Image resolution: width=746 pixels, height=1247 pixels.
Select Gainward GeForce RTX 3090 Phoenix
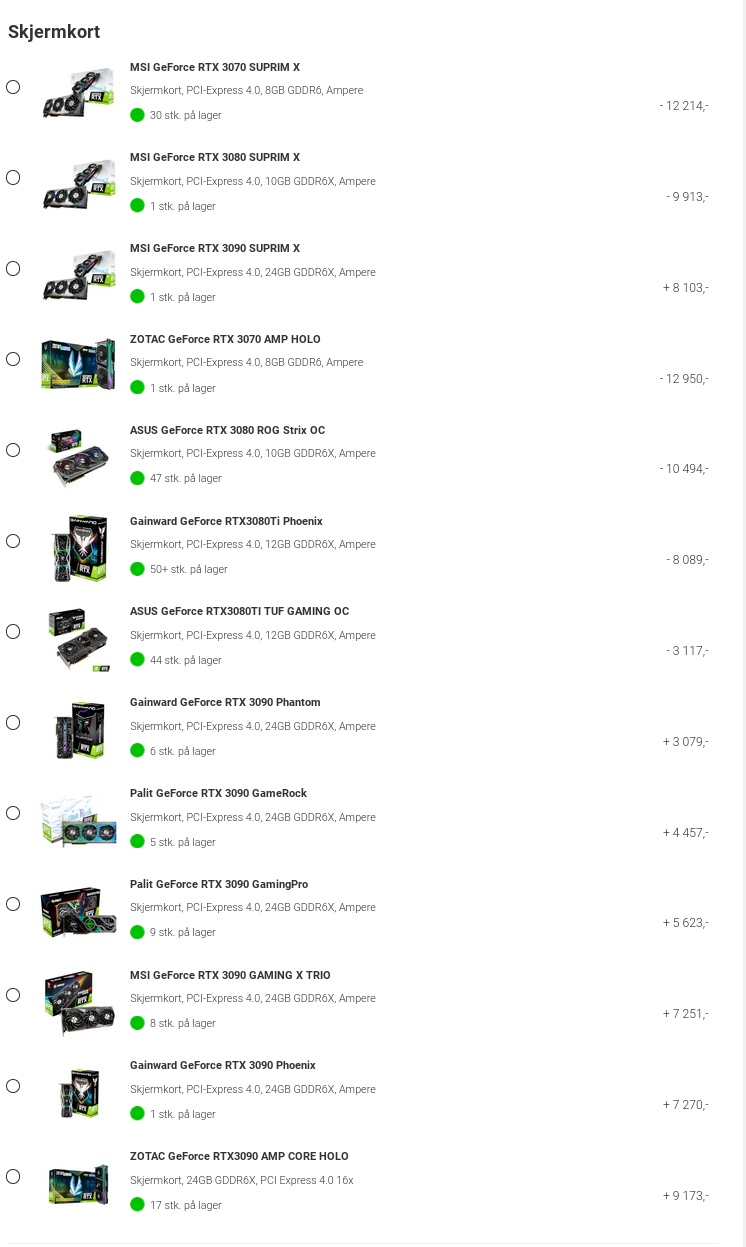[x=13, y=1086]
